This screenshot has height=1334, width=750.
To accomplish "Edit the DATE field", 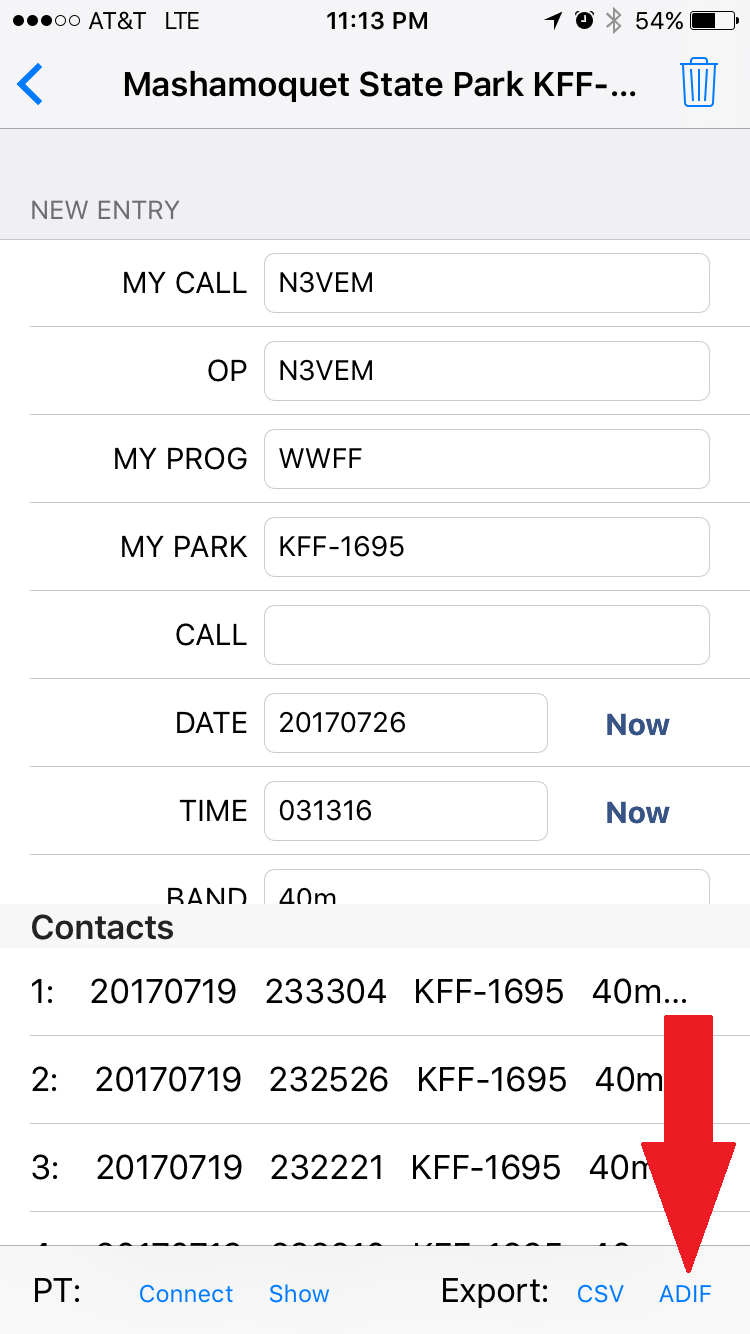I will point(406,723).
